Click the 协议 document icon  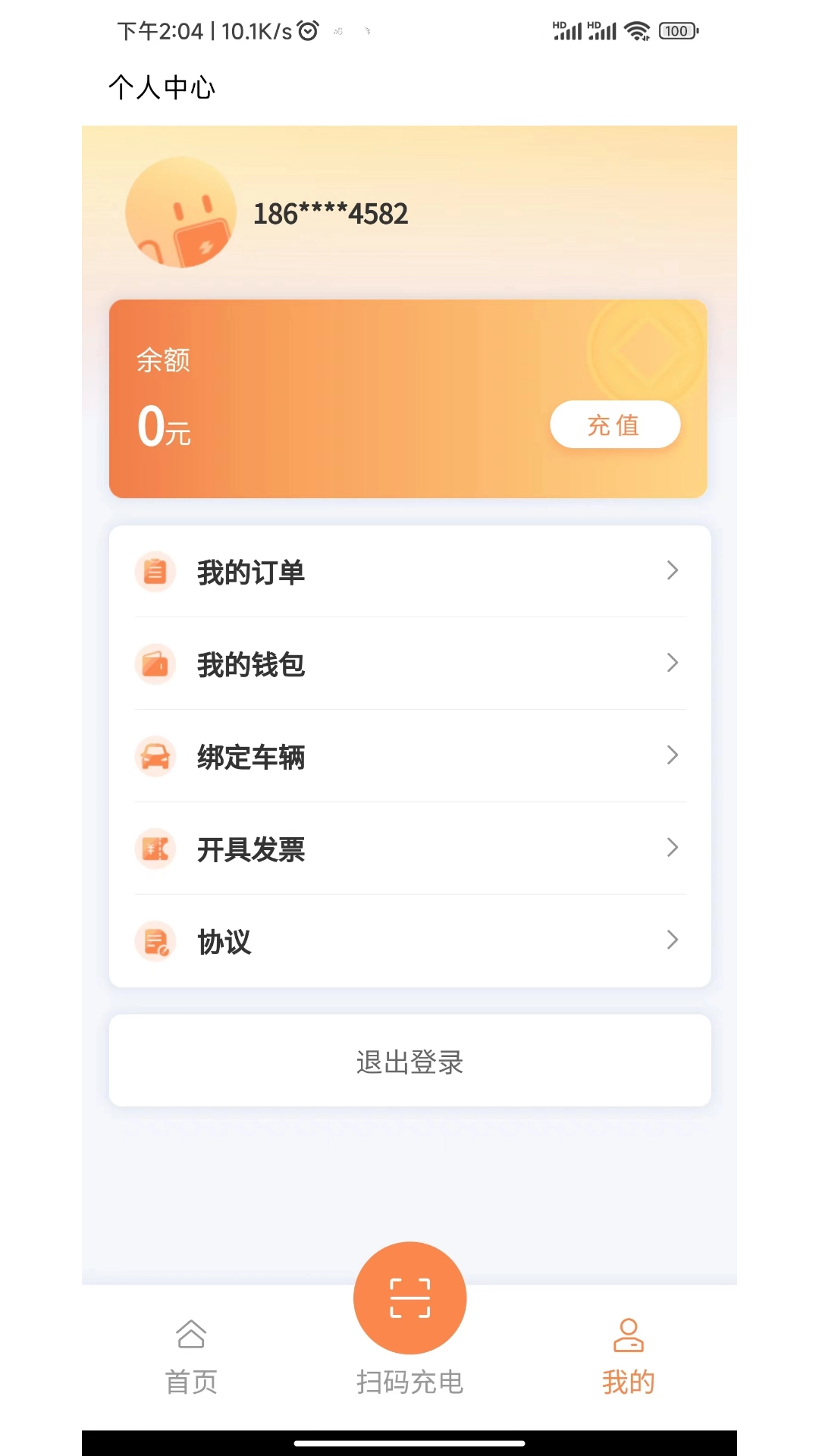[155, 941]
